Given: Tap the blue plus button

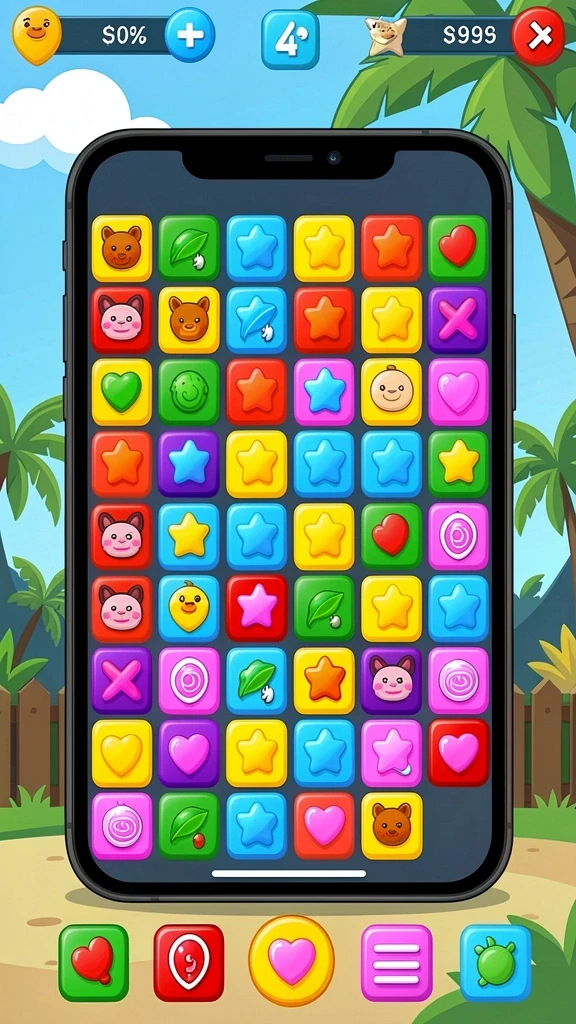Looking at the screenshot, I should pyautogui.click(x=189, y=35).
